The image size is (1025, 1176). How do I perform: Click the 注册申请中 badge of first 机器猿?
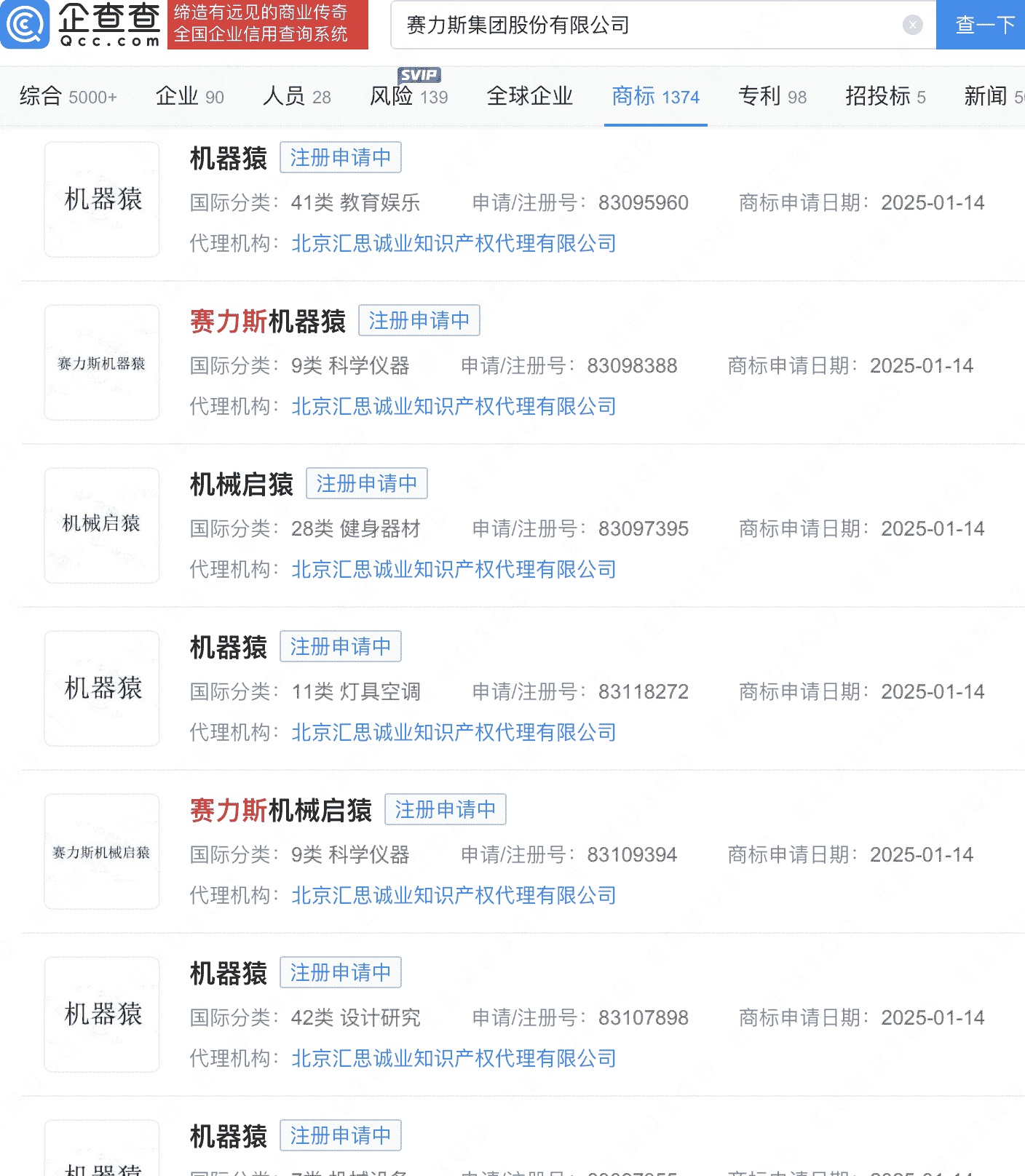[340, 157]
